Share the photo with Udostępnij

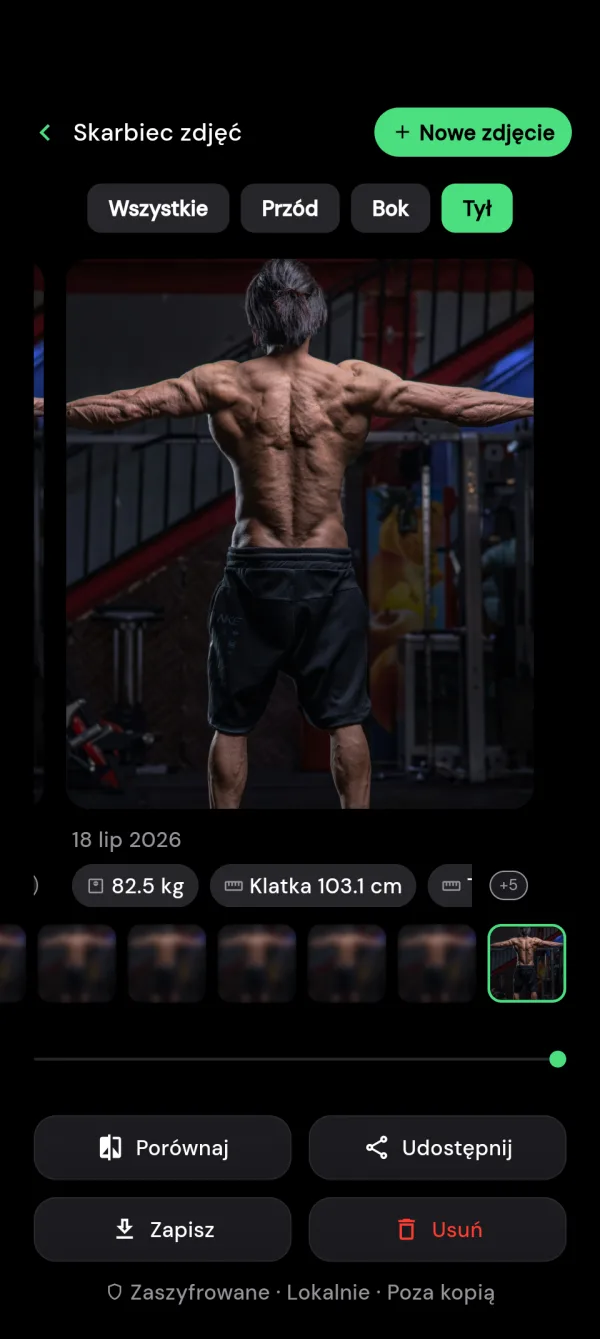pos(438,1148)
